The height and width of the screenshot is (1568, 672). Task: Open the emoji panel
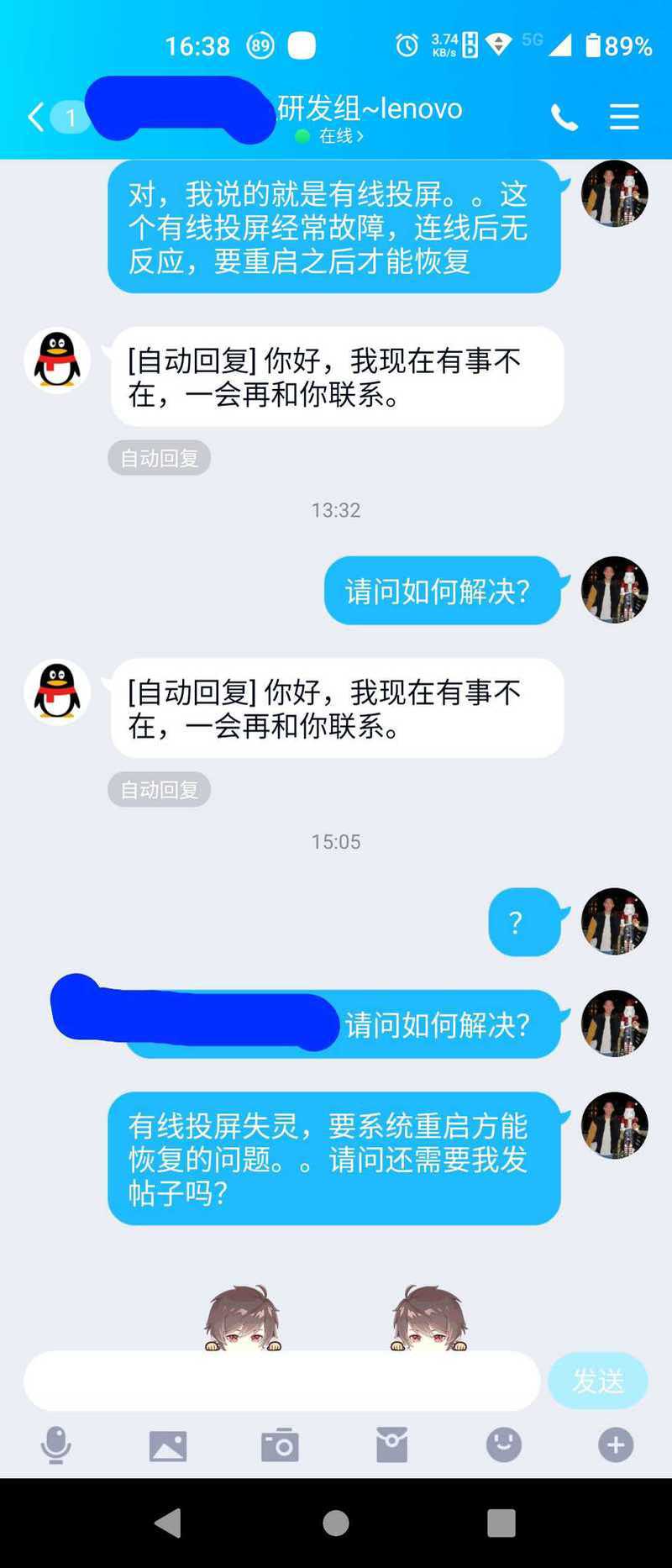503,1445
